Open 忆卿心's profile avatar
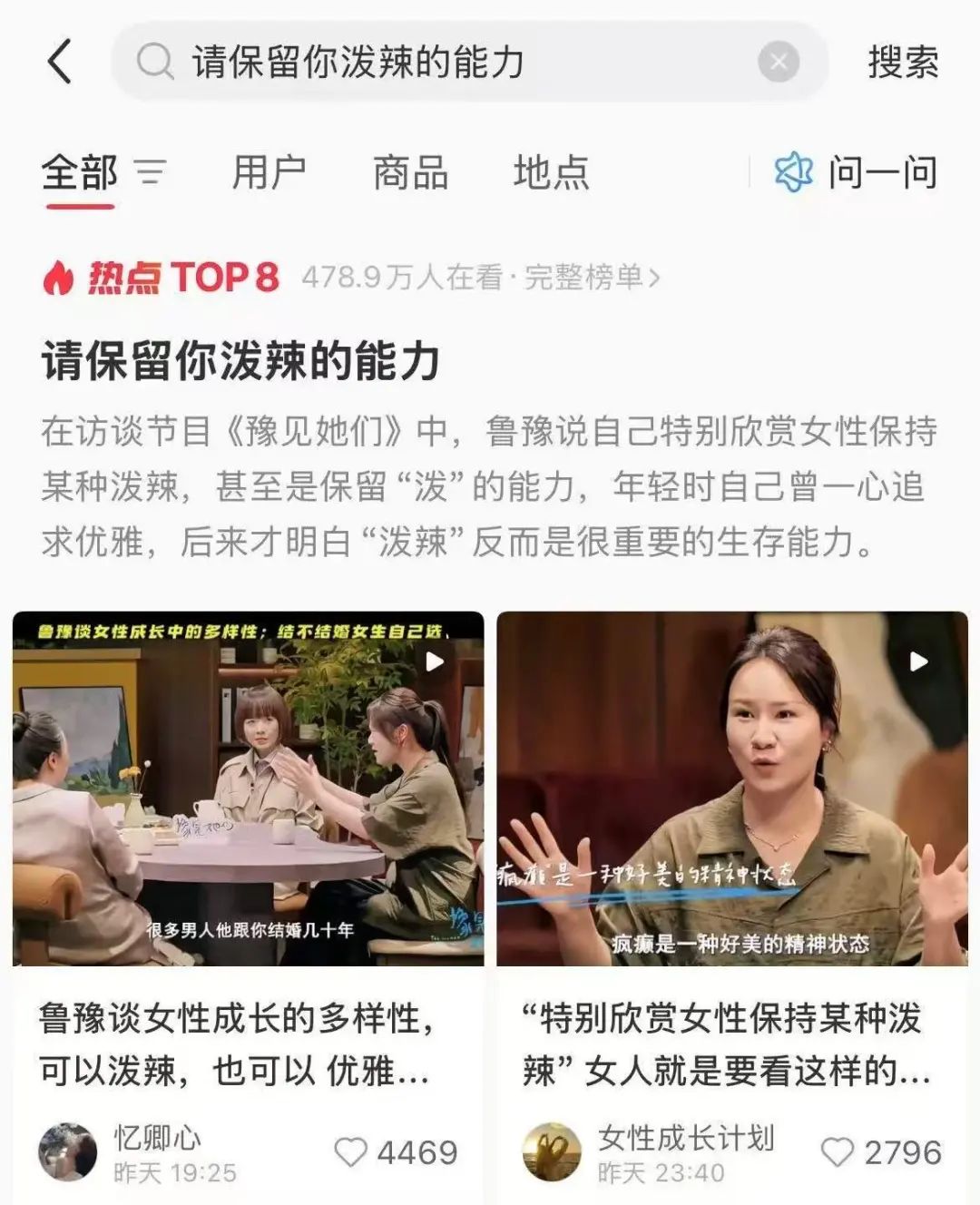This screenshot has width=980, height=1205. pos(67,1152)
